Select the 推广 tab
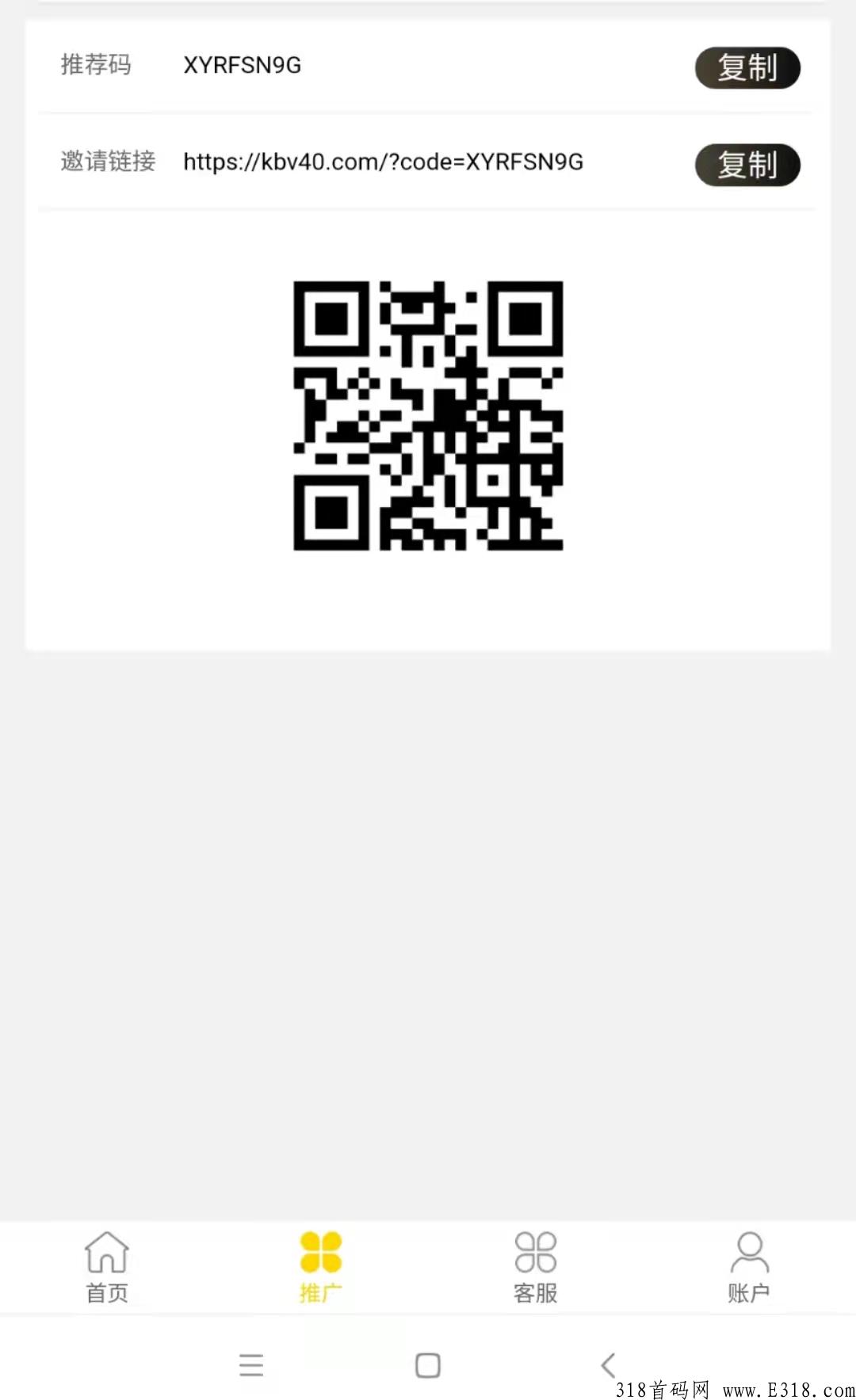Viewport: 856px width, 1400px height. coord(320,1266)
